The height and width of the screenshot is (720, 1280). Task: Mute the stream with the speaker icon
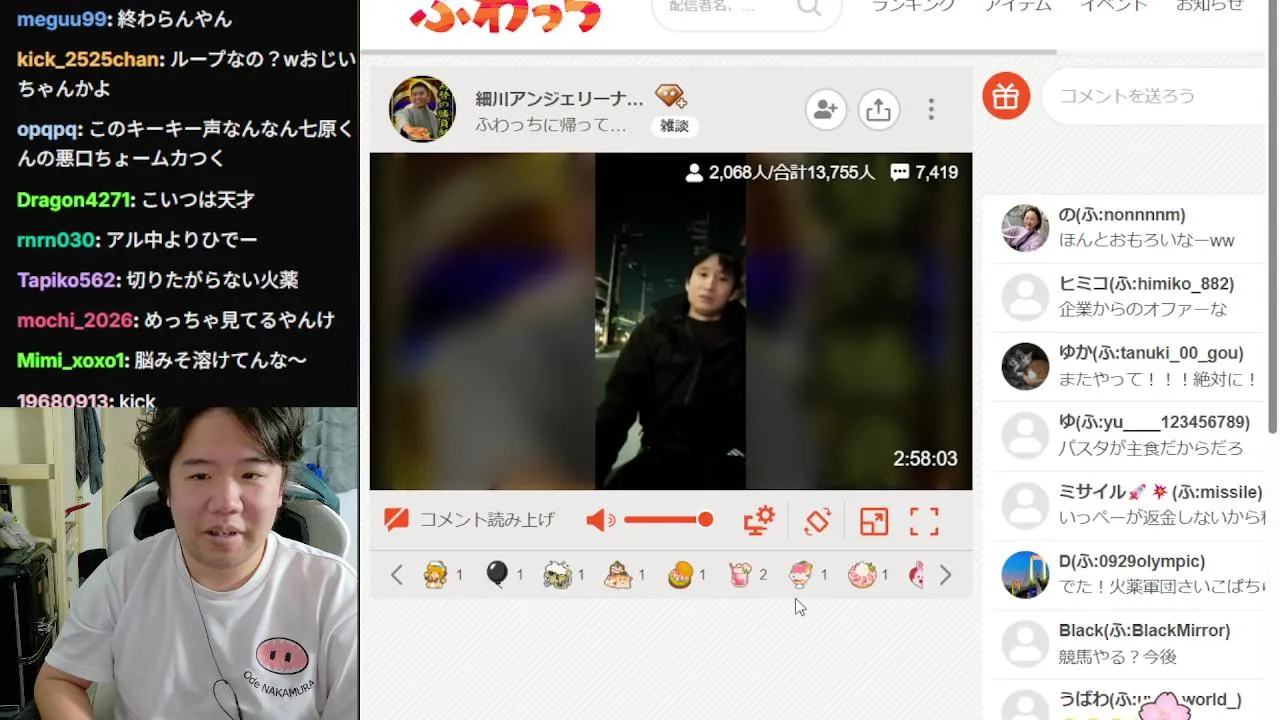pos(600,520)
